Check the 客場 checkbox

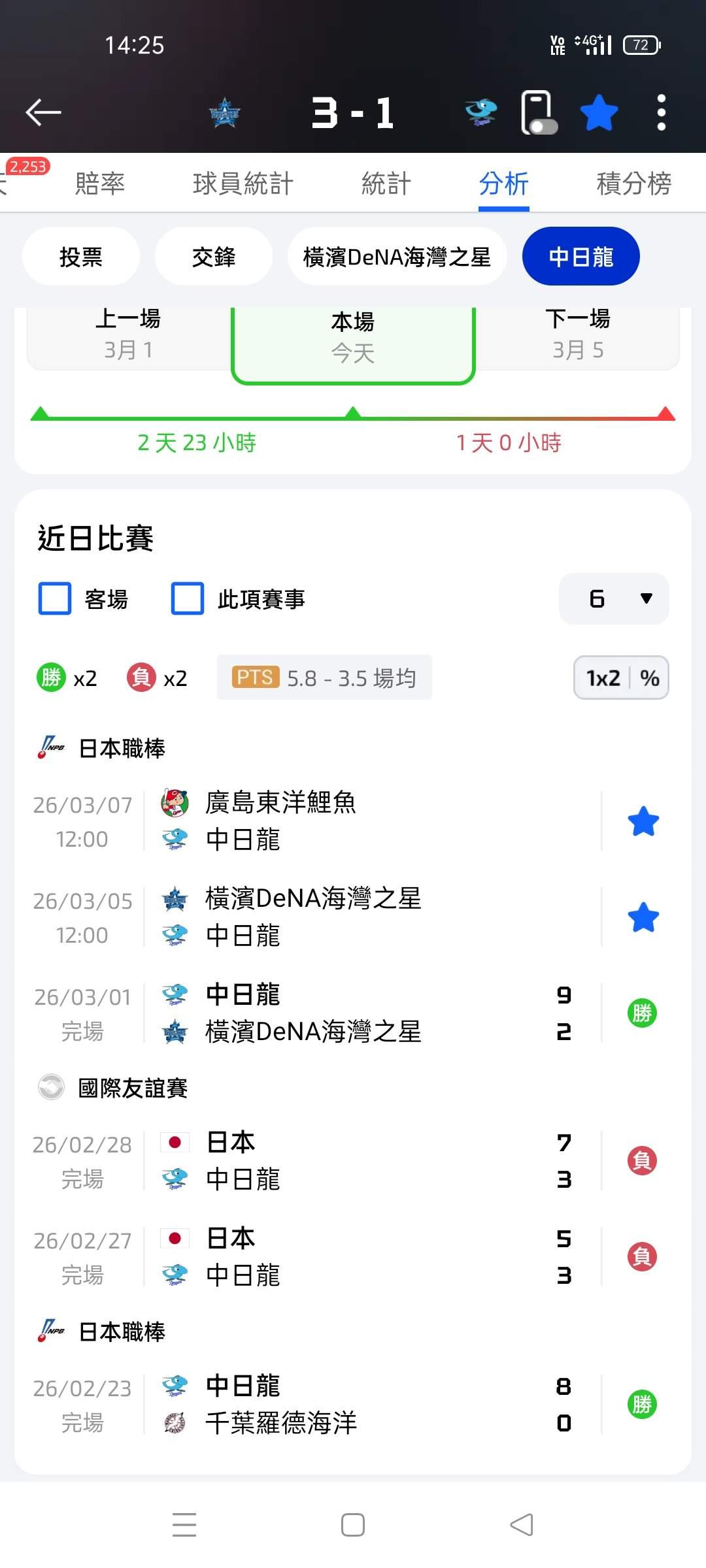(x=55, y=598)
